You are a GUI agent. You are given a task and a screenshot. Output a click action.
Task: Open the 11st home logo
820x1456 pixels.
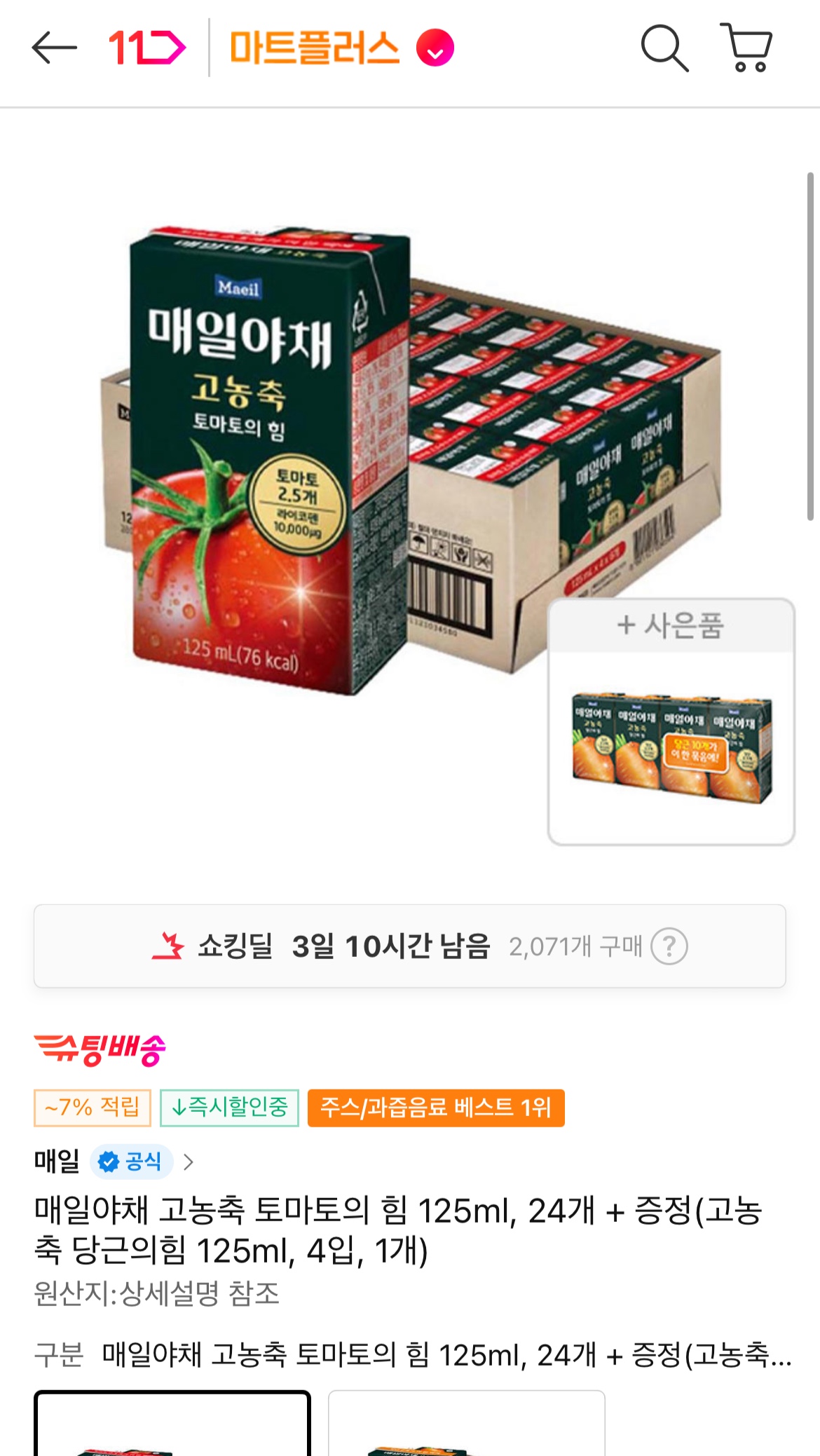(146, 48)
